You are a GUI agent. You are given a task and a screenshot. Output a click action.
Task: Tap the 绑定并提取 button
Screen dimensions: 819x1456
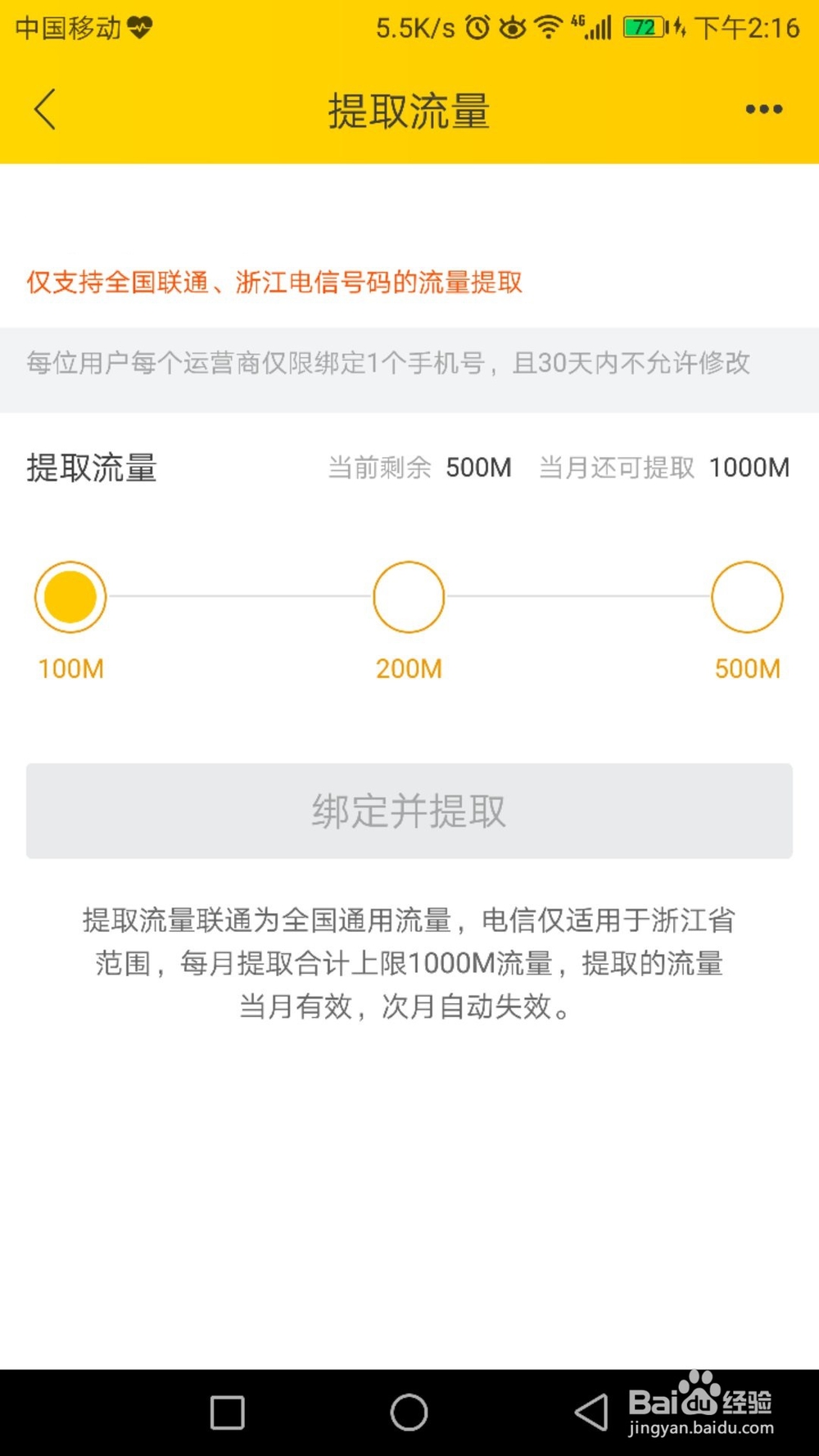[409, 811]
